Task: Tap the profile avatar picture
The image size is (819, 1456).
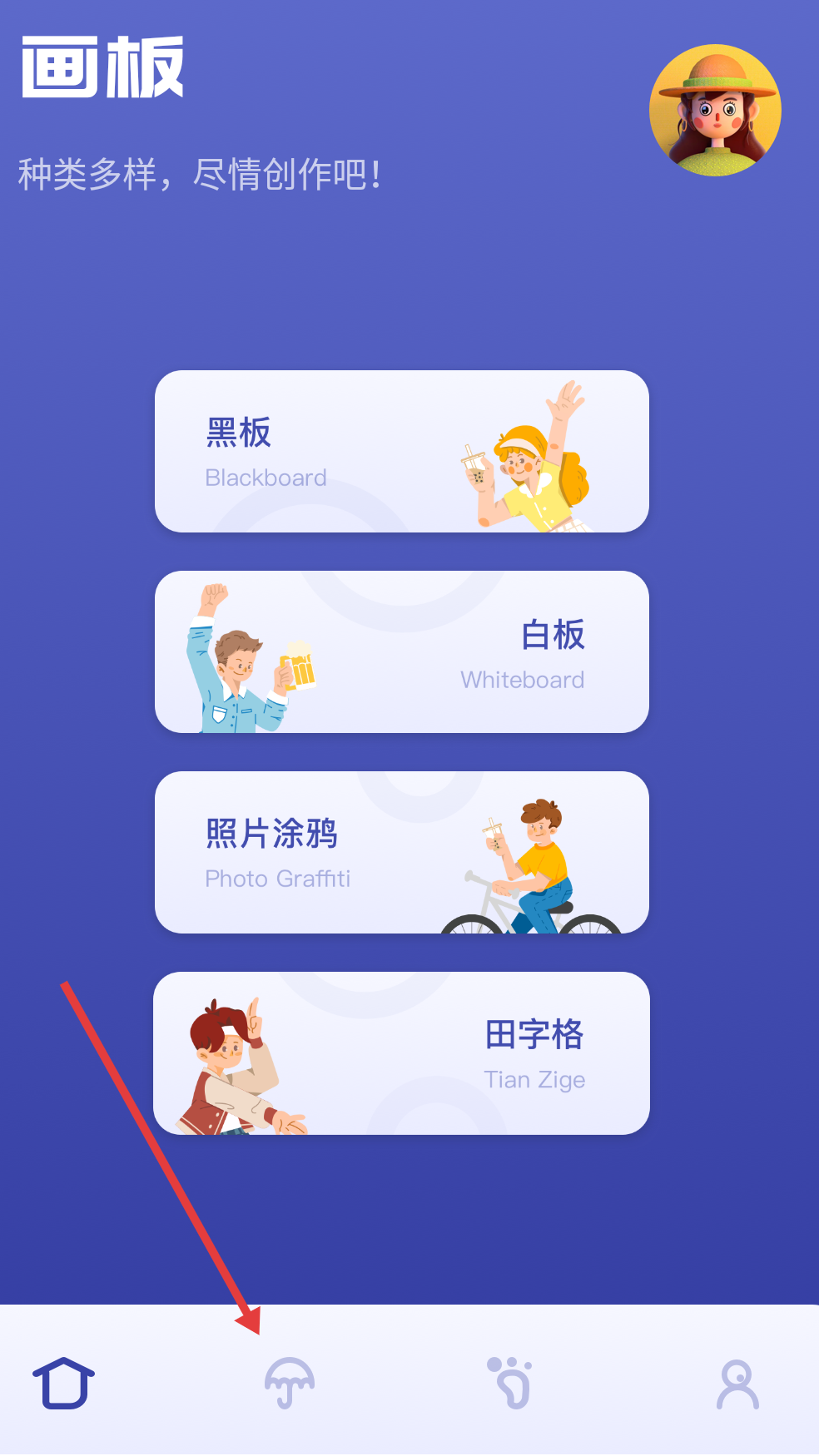Action: tap(715, 110)
